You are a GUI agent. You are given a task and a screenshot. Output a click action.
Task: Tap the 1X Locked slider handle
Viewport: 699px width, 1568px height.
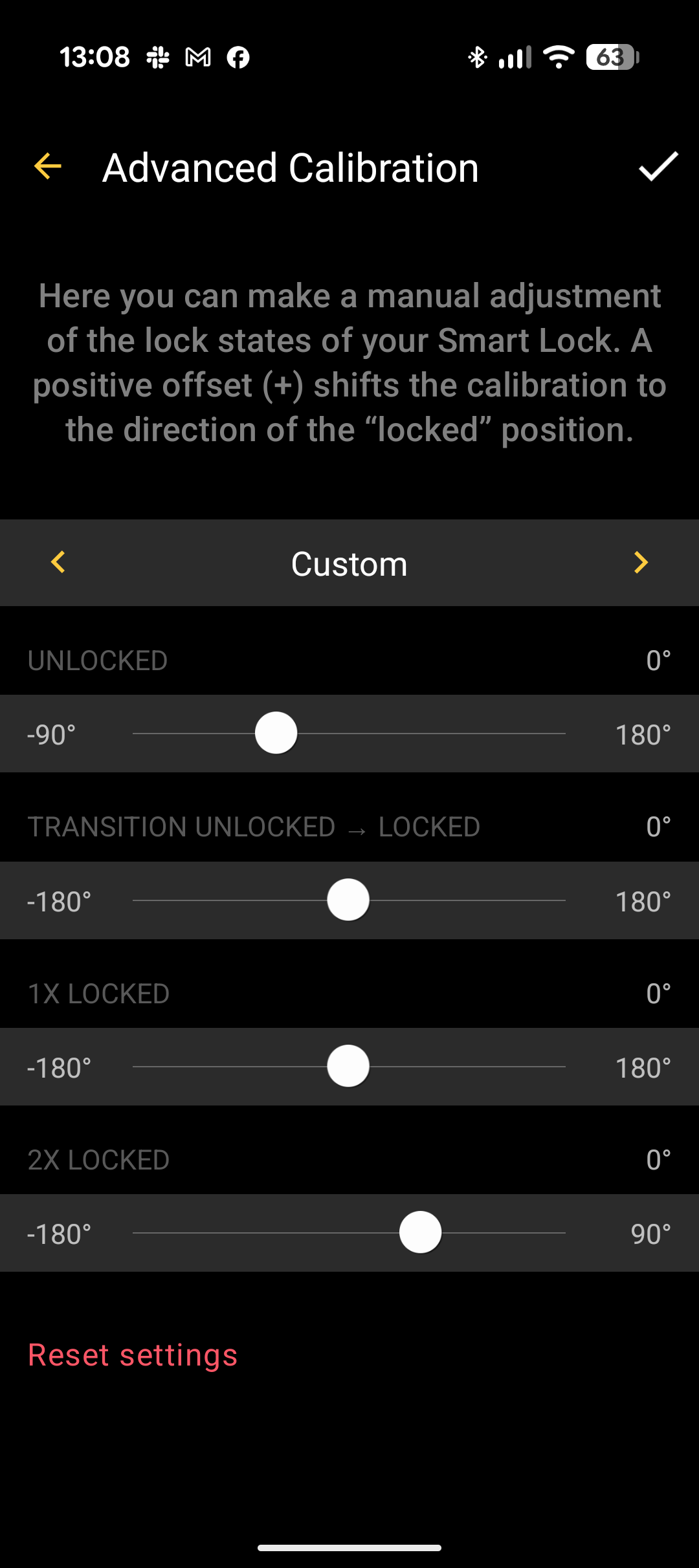(x=348, y=1066)
